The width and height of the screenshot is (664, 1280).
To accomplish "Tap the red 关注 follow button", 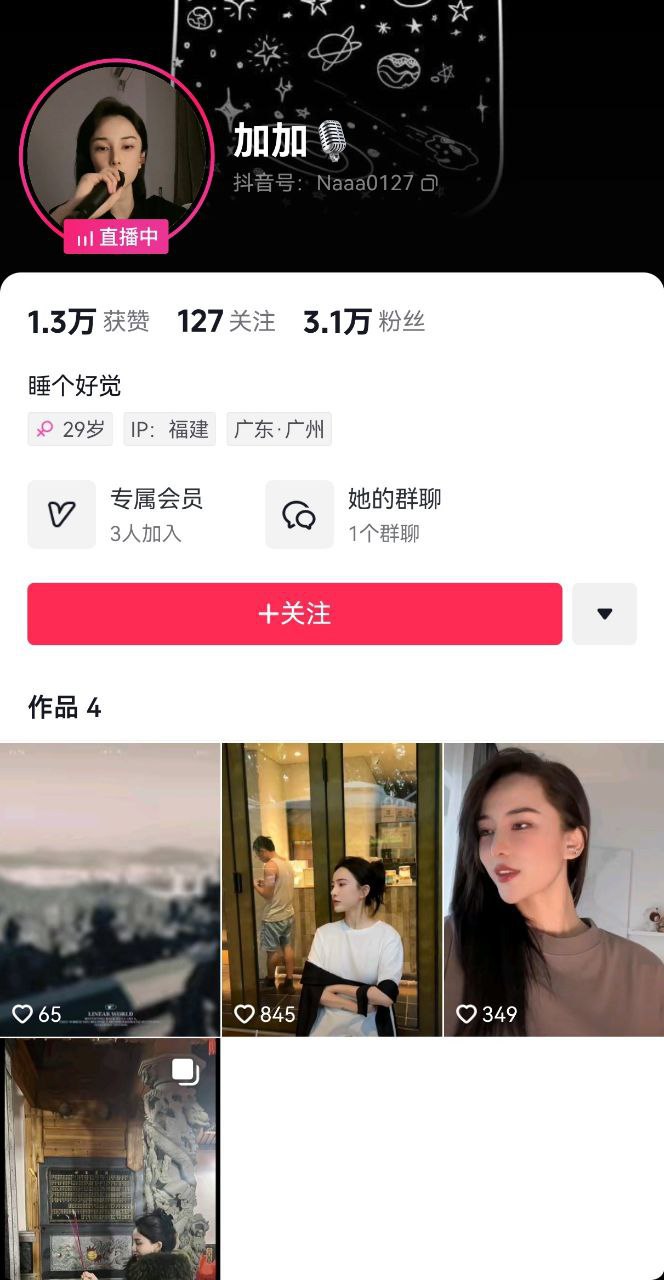I will click(x=294, y=613).
